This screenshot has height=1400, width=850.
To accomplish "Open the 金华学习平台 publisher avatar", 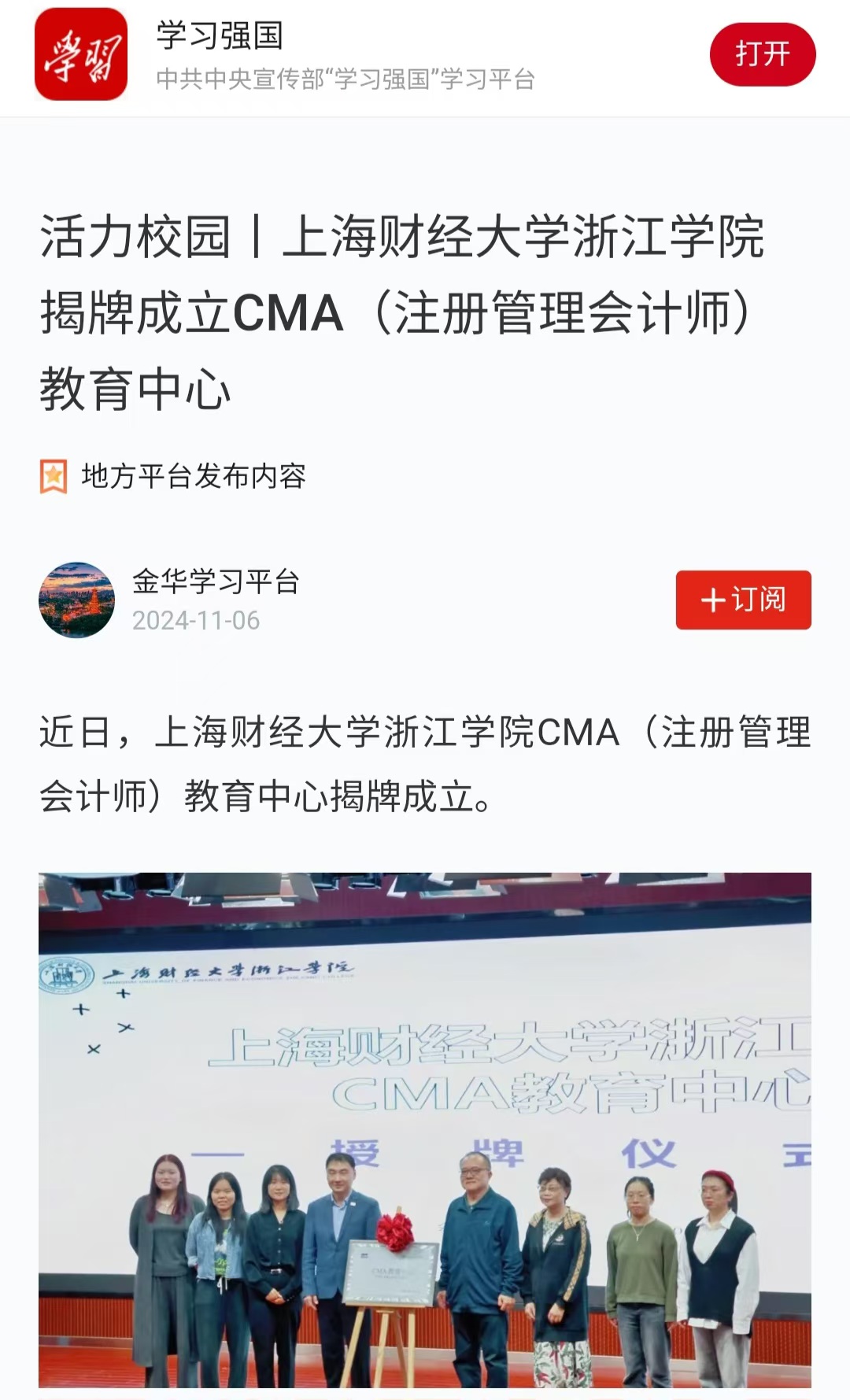I will [76, 600].
